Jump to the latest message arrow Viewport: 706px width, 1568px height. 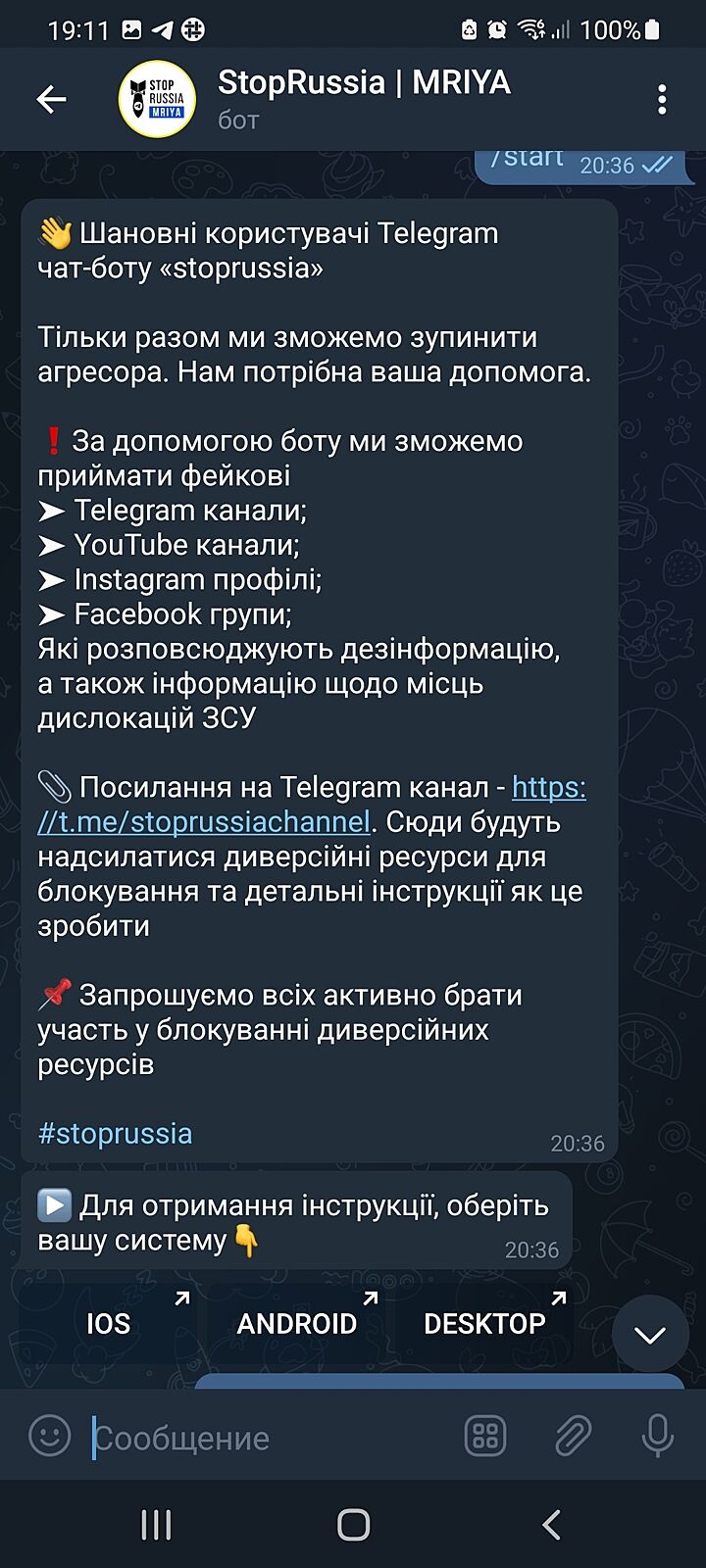649,1334
